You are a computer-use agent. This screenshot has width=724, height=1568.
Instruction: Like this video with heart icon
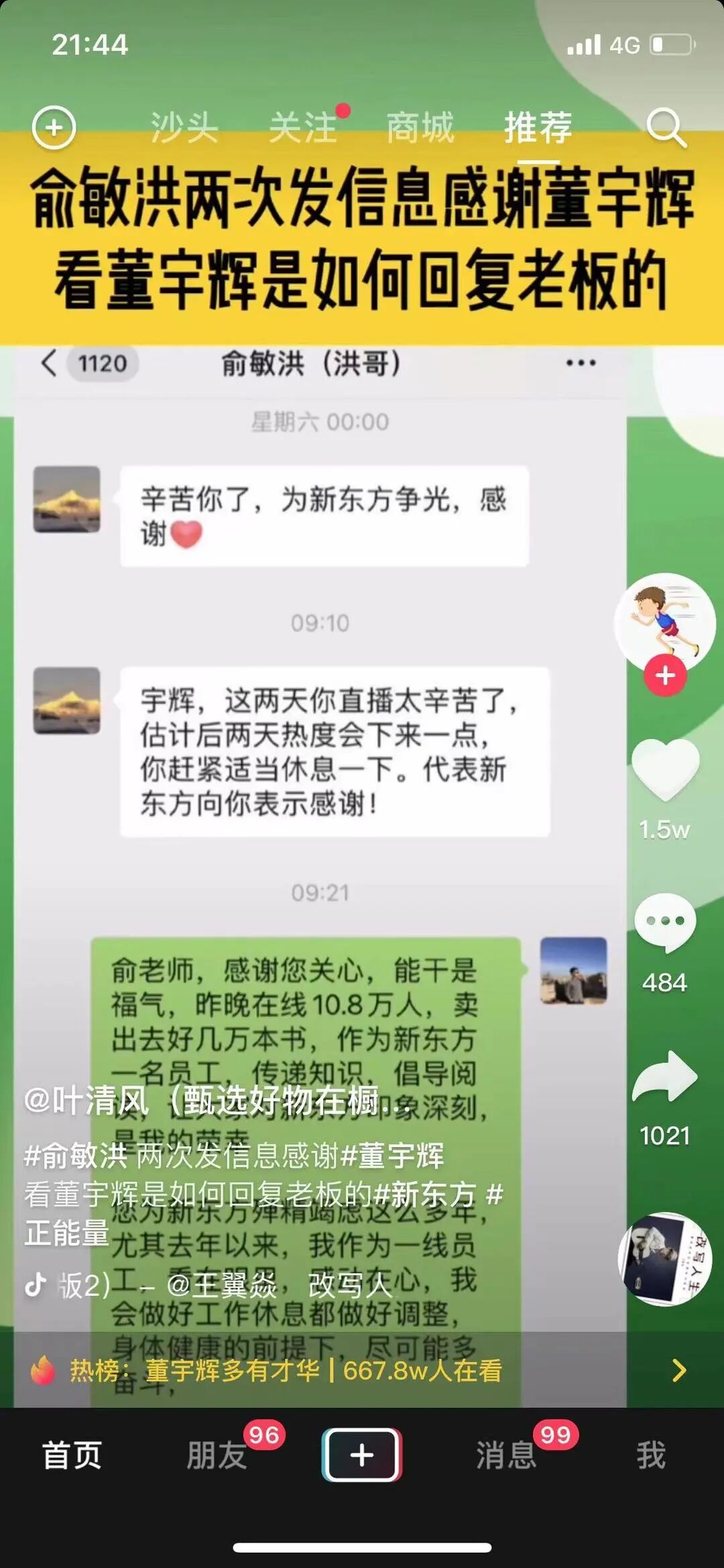point(665,770)
